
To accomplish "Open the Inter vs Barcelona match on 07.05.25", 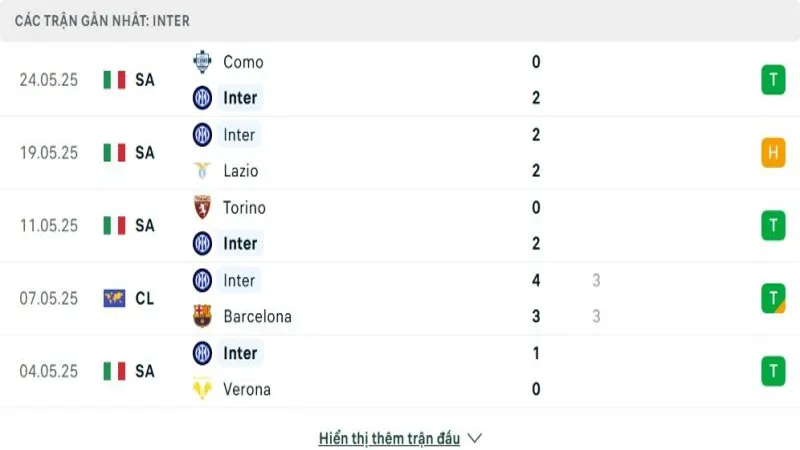I will [x=400, y=298].
